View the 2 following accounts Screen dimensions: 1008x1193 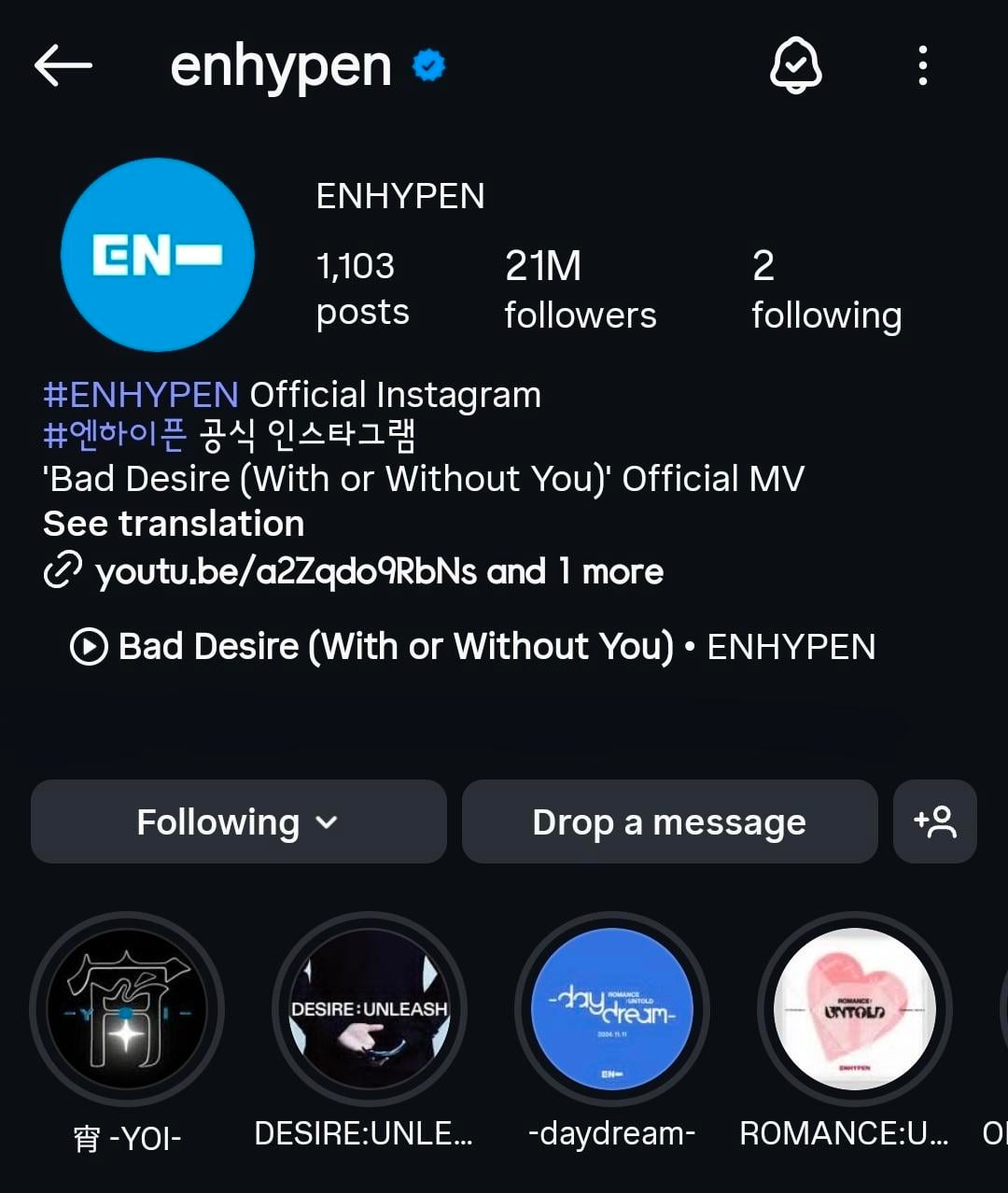[826, 289]
